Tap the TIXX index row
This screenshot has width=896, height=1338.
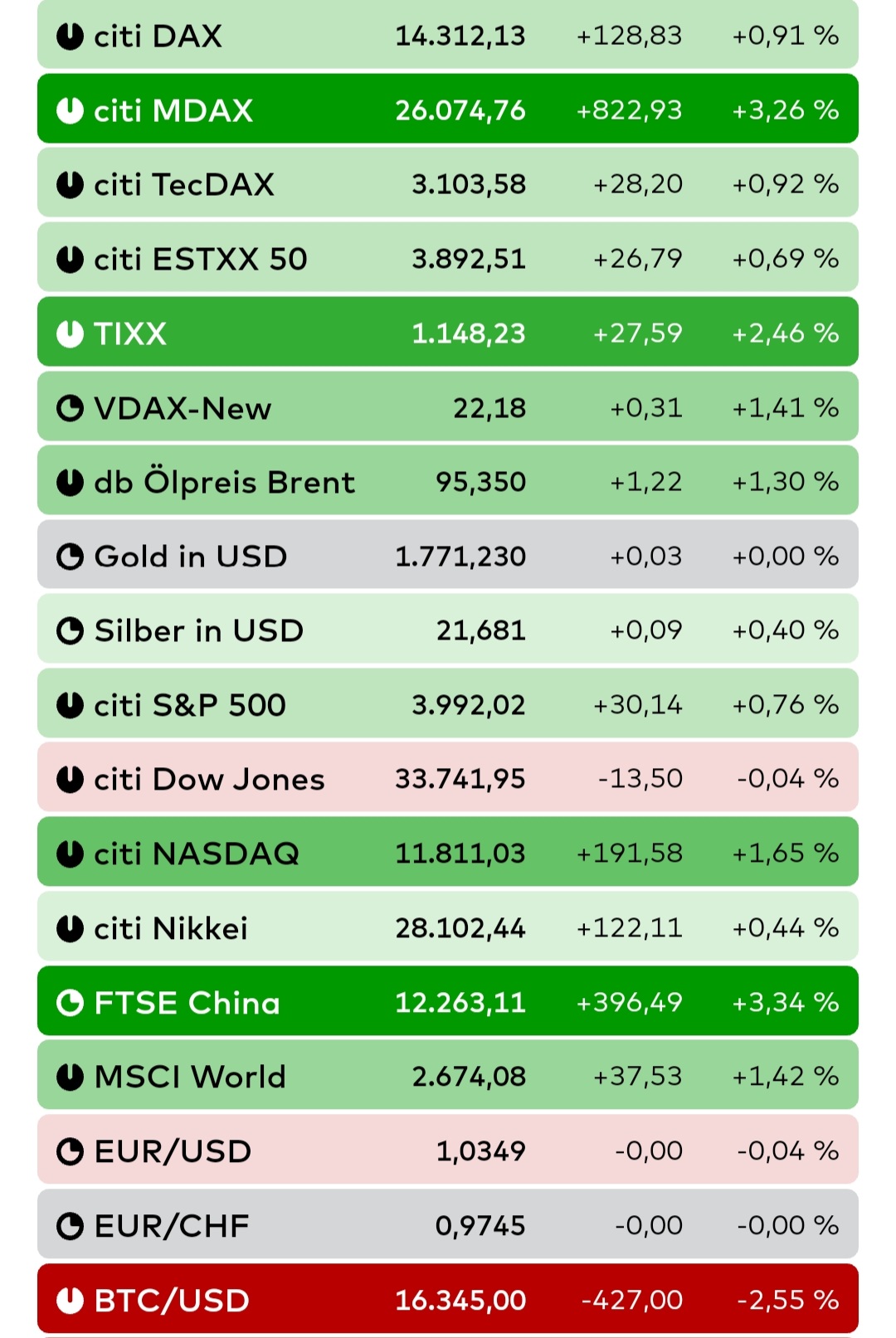click(x=448, y=333)
